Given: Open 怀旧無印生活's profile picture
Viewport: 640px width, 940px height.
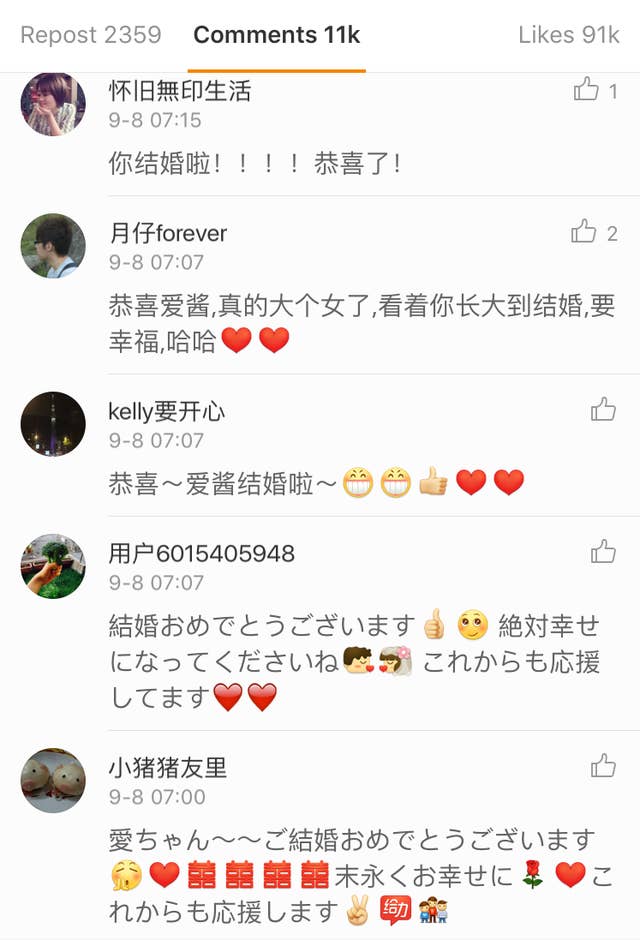Looking at the screenshot, I should [53, 103].
